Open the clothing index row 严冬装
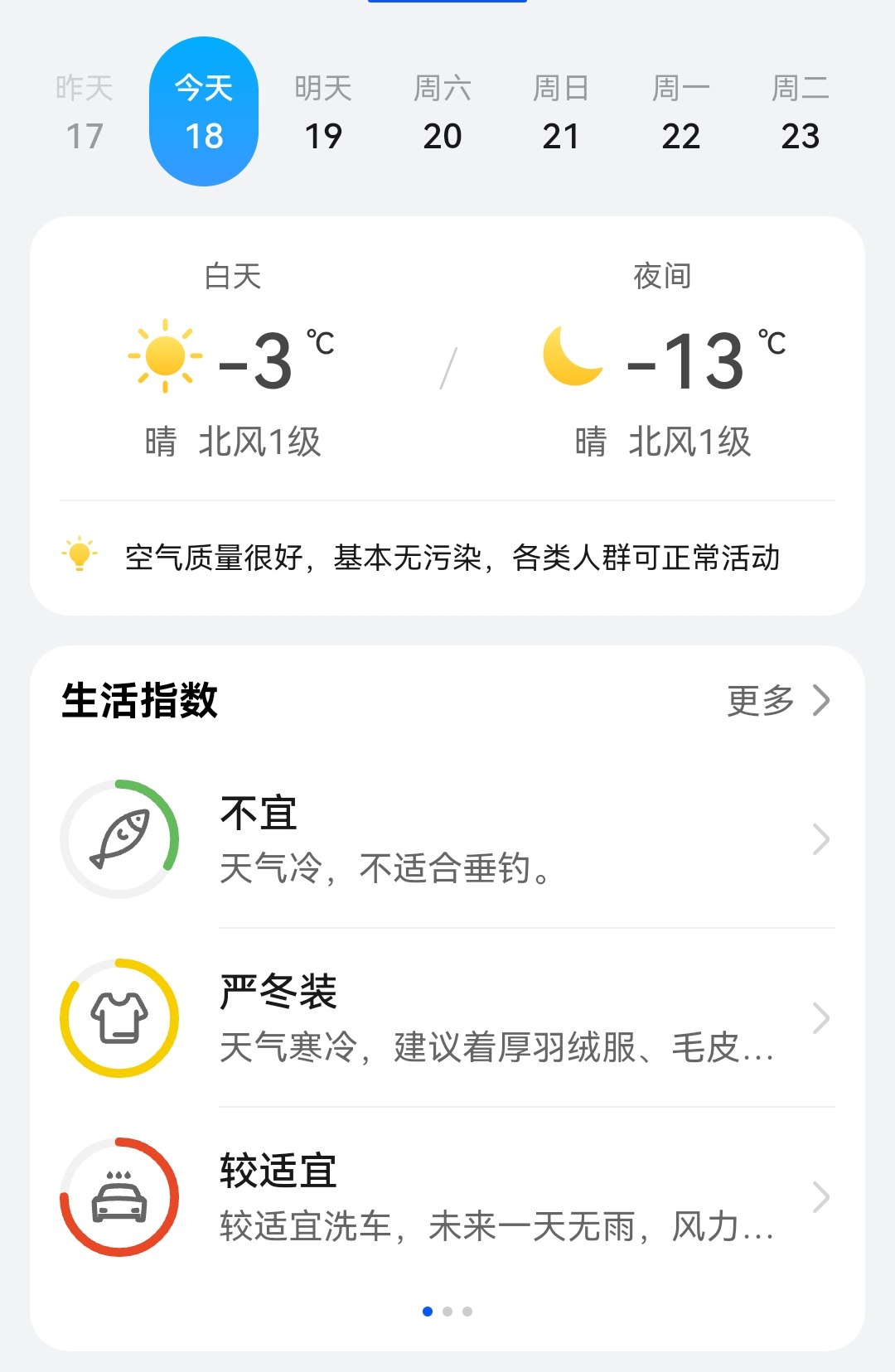Screen dimensions: 895x1372 pyautogui.click(x=447, y=1018)
